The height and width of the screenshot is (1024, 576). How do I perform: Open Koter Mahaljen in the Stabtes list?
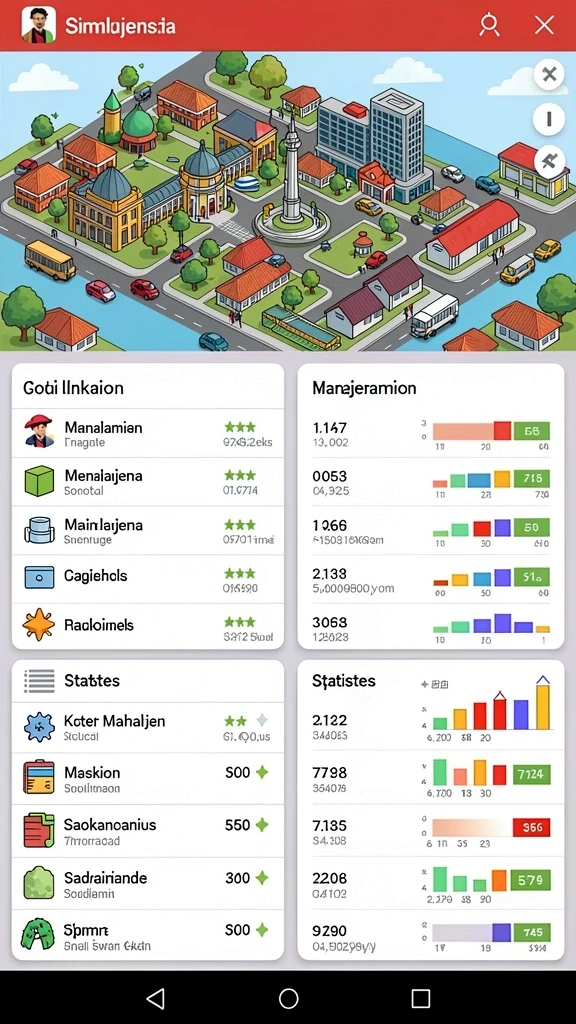[x=148, y=728]
